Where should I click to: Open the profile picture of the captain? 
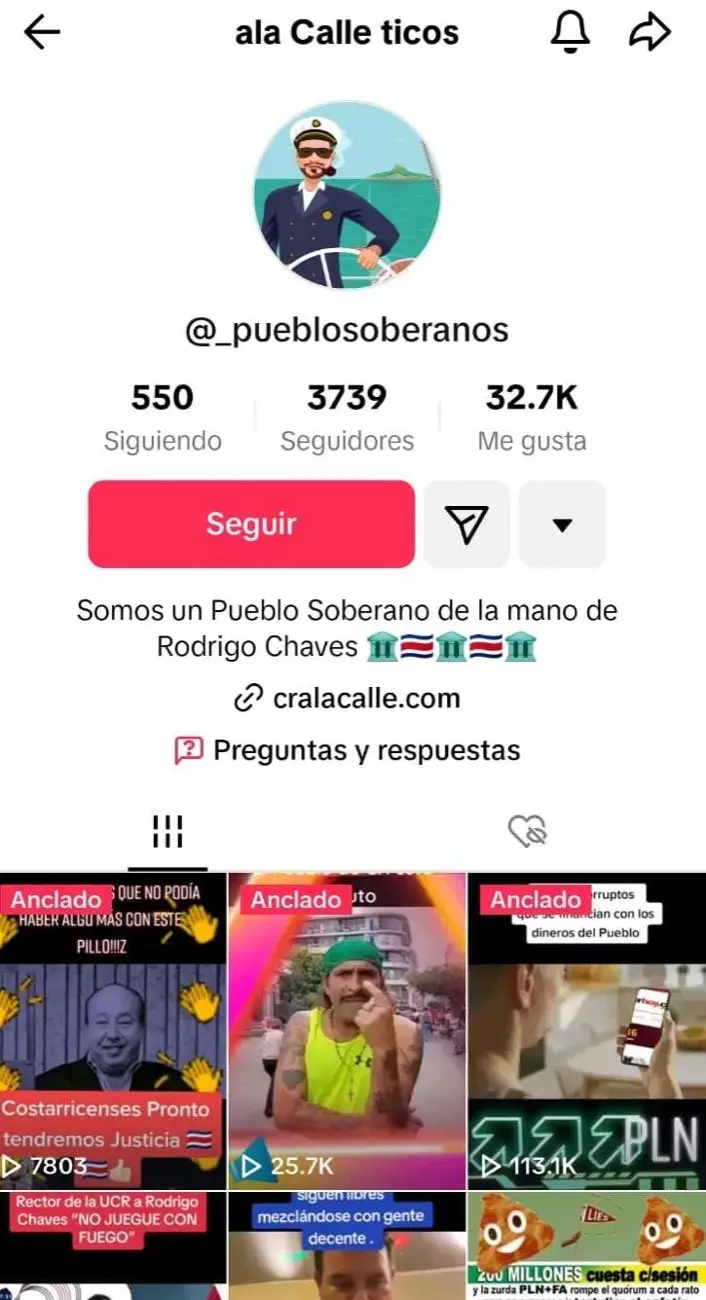coord(347,195)
